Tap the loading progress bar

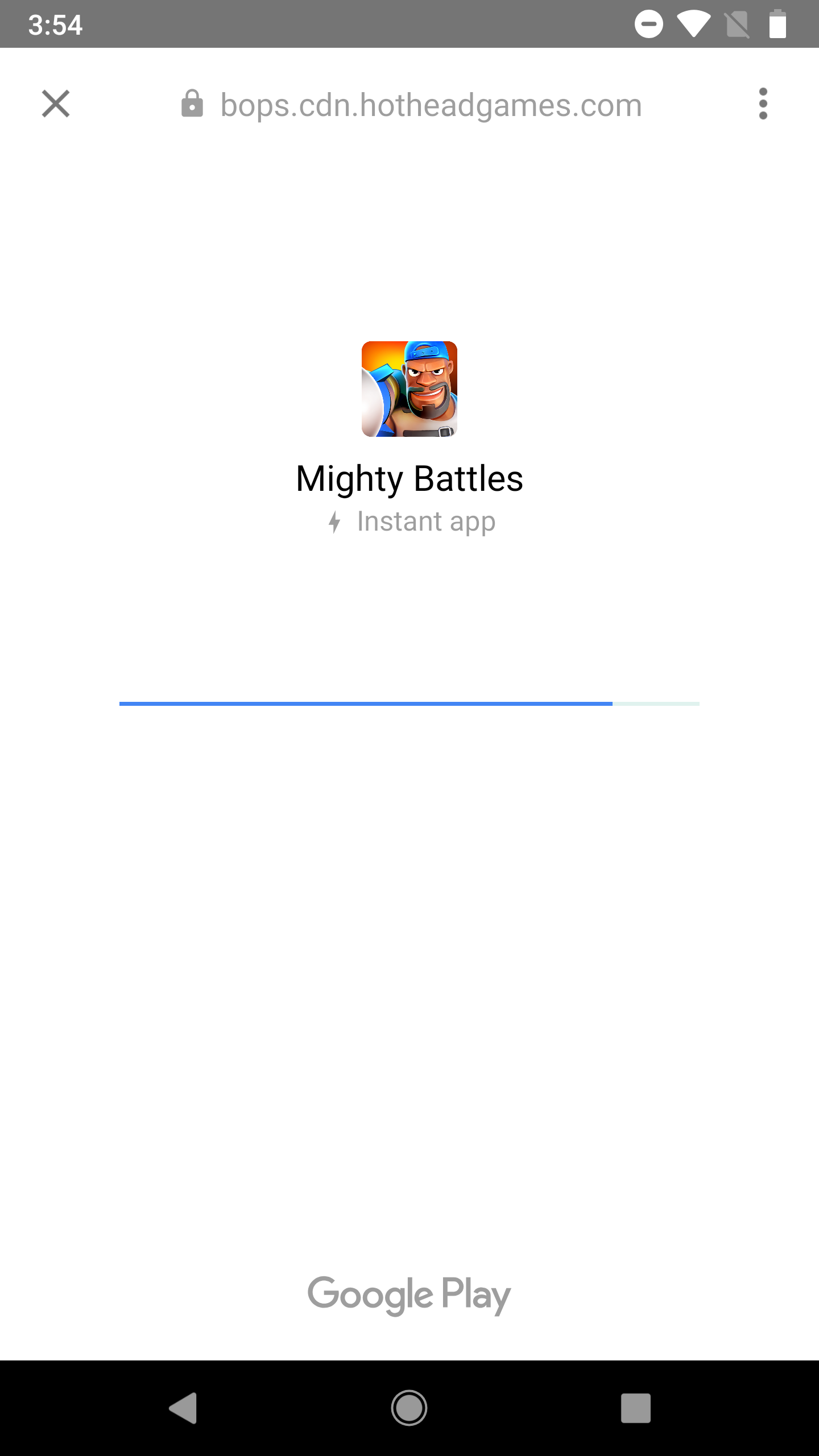pyautogui.click(x=409, y=704)
